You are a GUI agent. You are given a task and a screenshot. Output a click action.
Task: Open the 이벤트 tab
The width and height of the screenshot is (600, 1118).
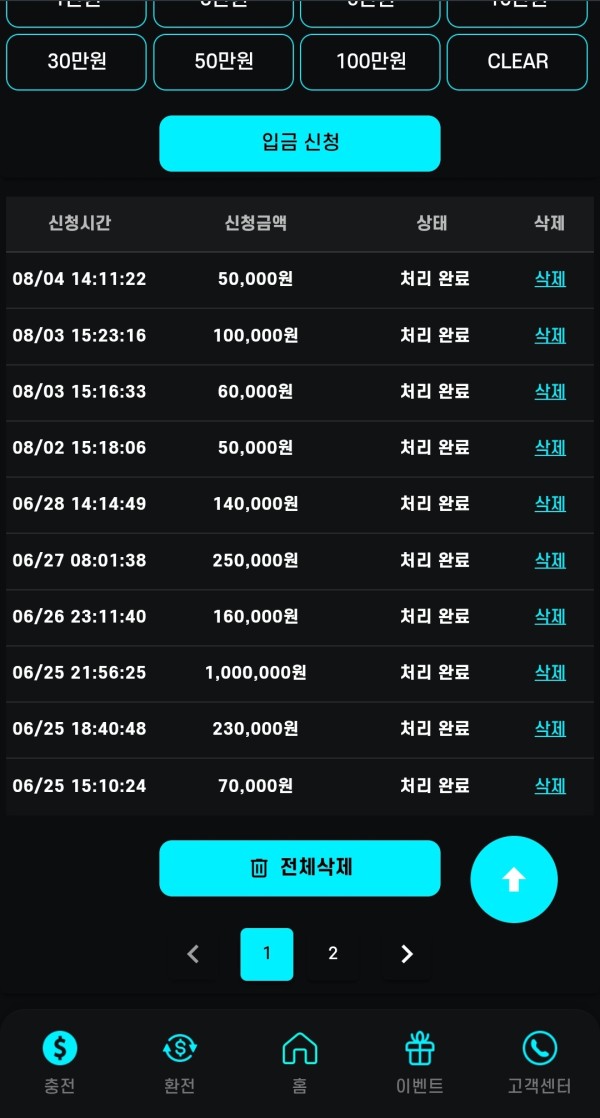(x=420, y=1063)
